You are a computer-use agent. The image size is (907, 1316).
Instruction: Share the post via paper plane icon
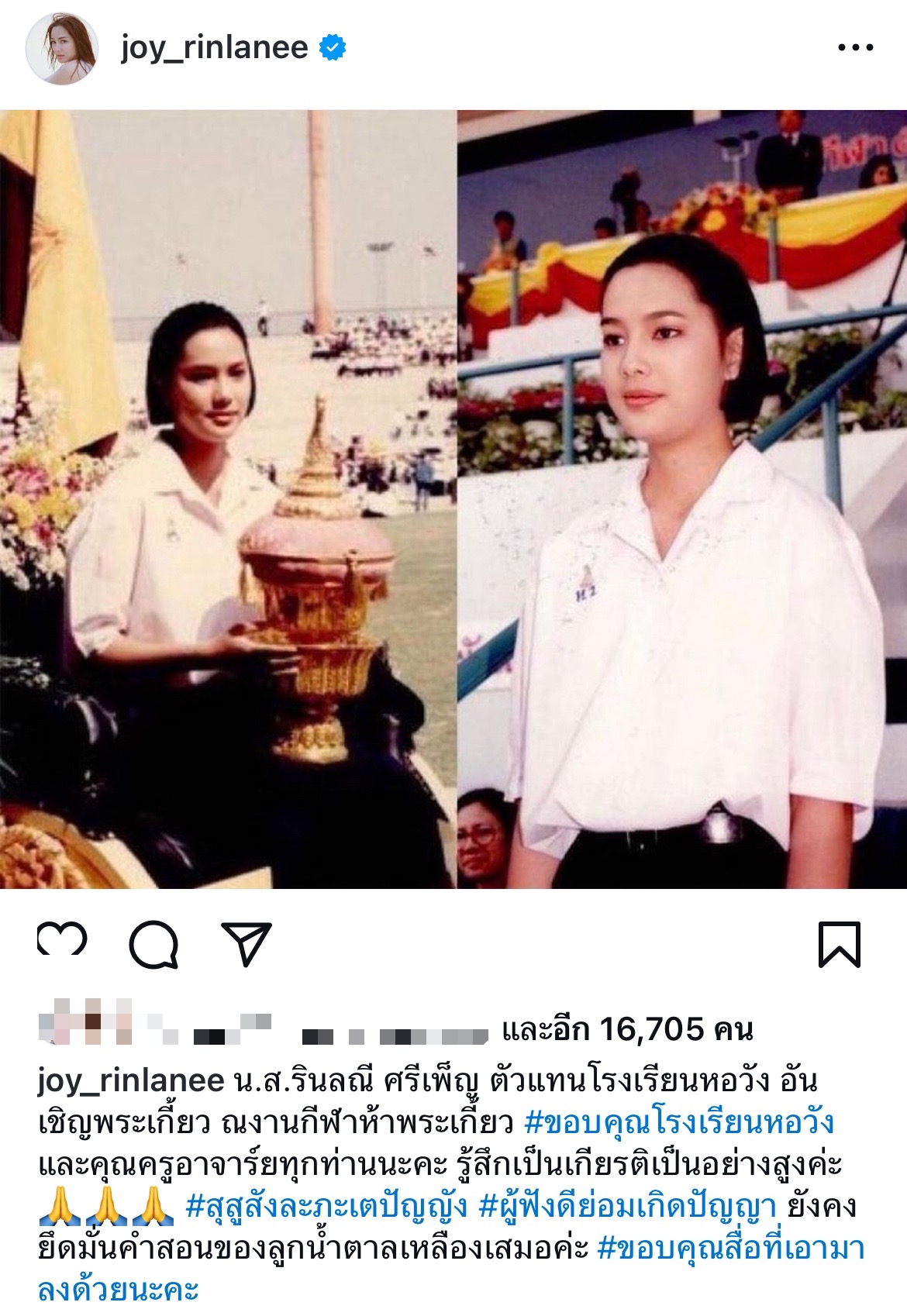[x=247, y=943]
